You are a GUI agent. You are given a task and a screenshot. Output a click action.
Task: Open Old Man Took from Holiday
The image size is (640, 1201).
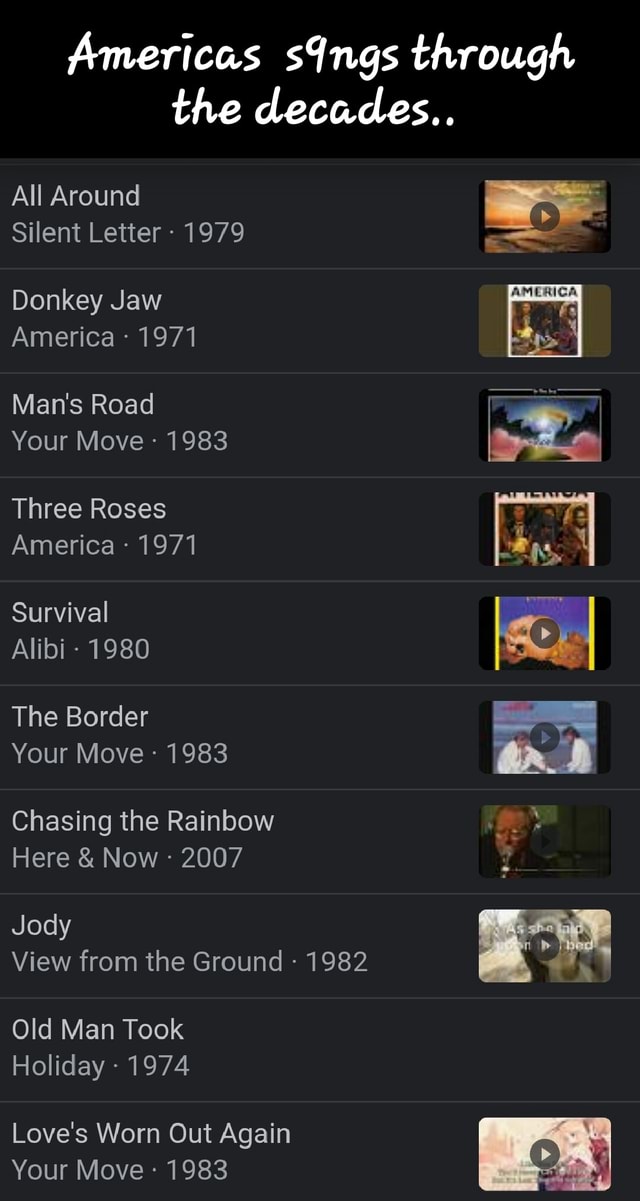click(x=98, y=1029)
